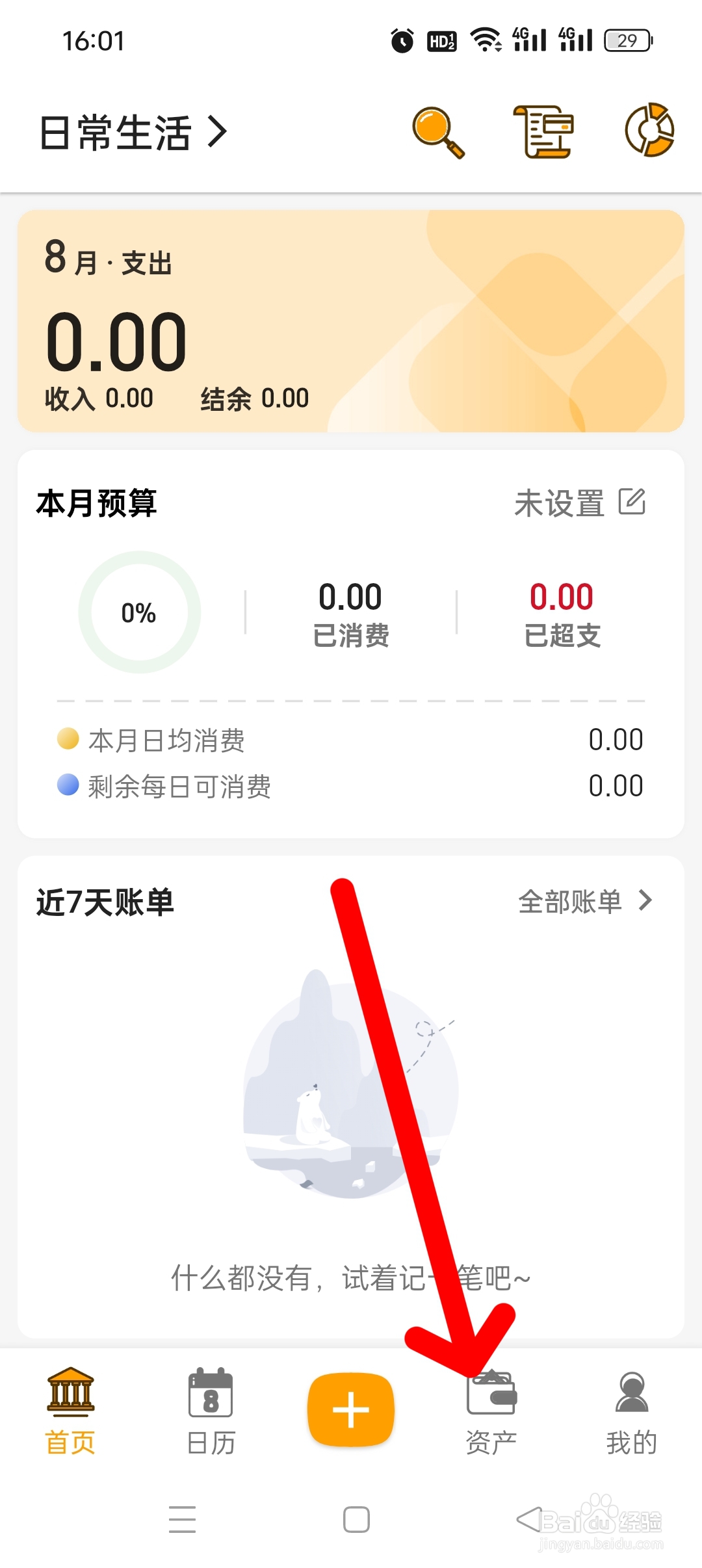Tap the yellow plus button to add record
This screenshot has width=702, height=1568.
pos(350,1409)
